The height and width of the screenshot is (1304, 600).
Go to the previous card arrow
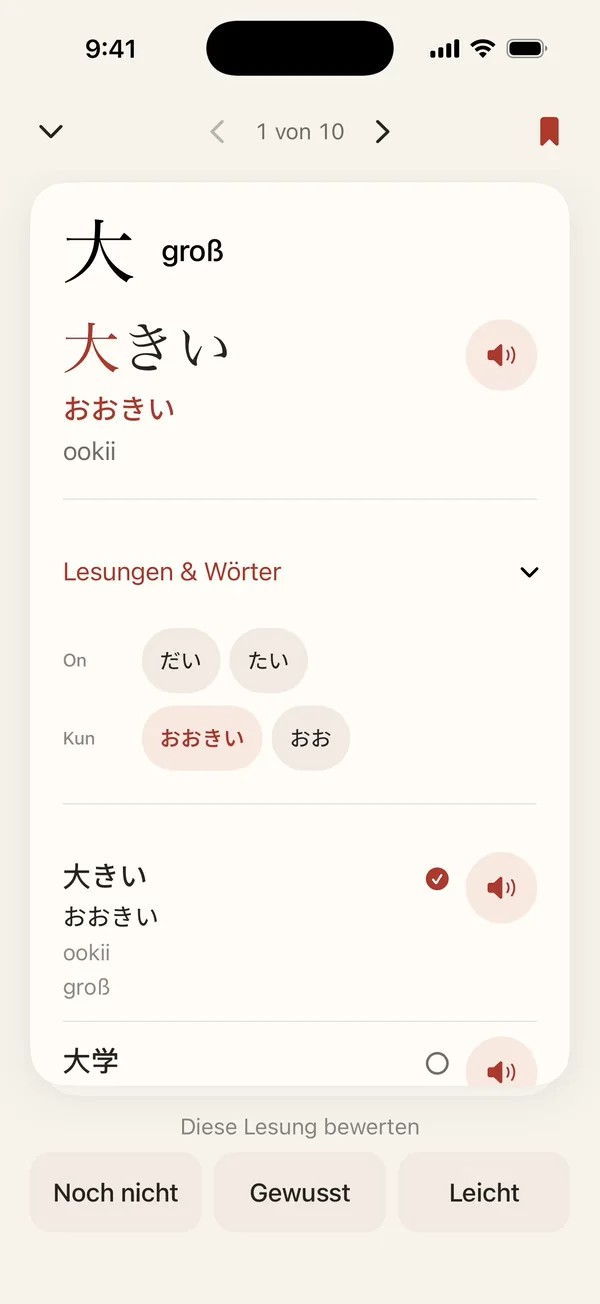(217, 131)
